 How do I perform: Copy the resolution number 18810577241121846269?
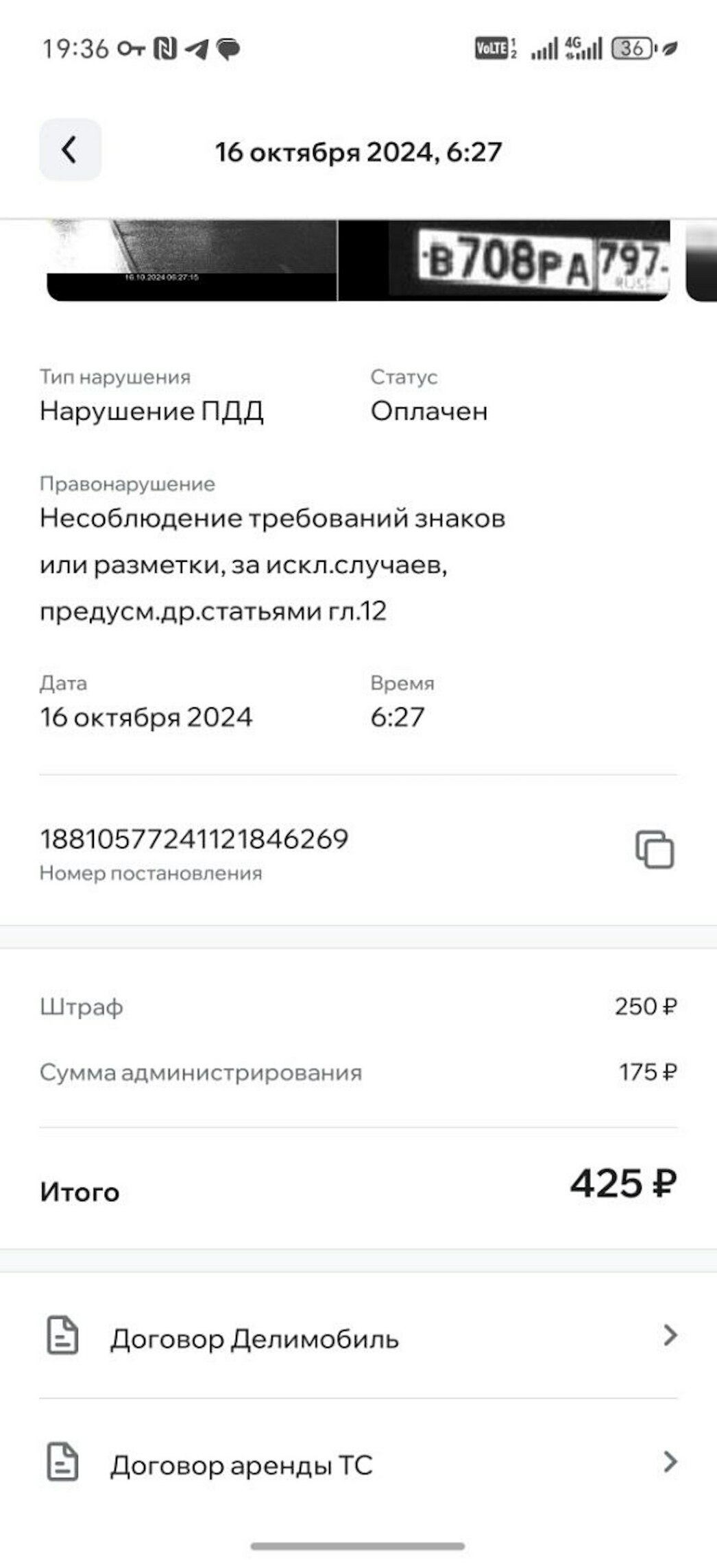tap(655, 850)
